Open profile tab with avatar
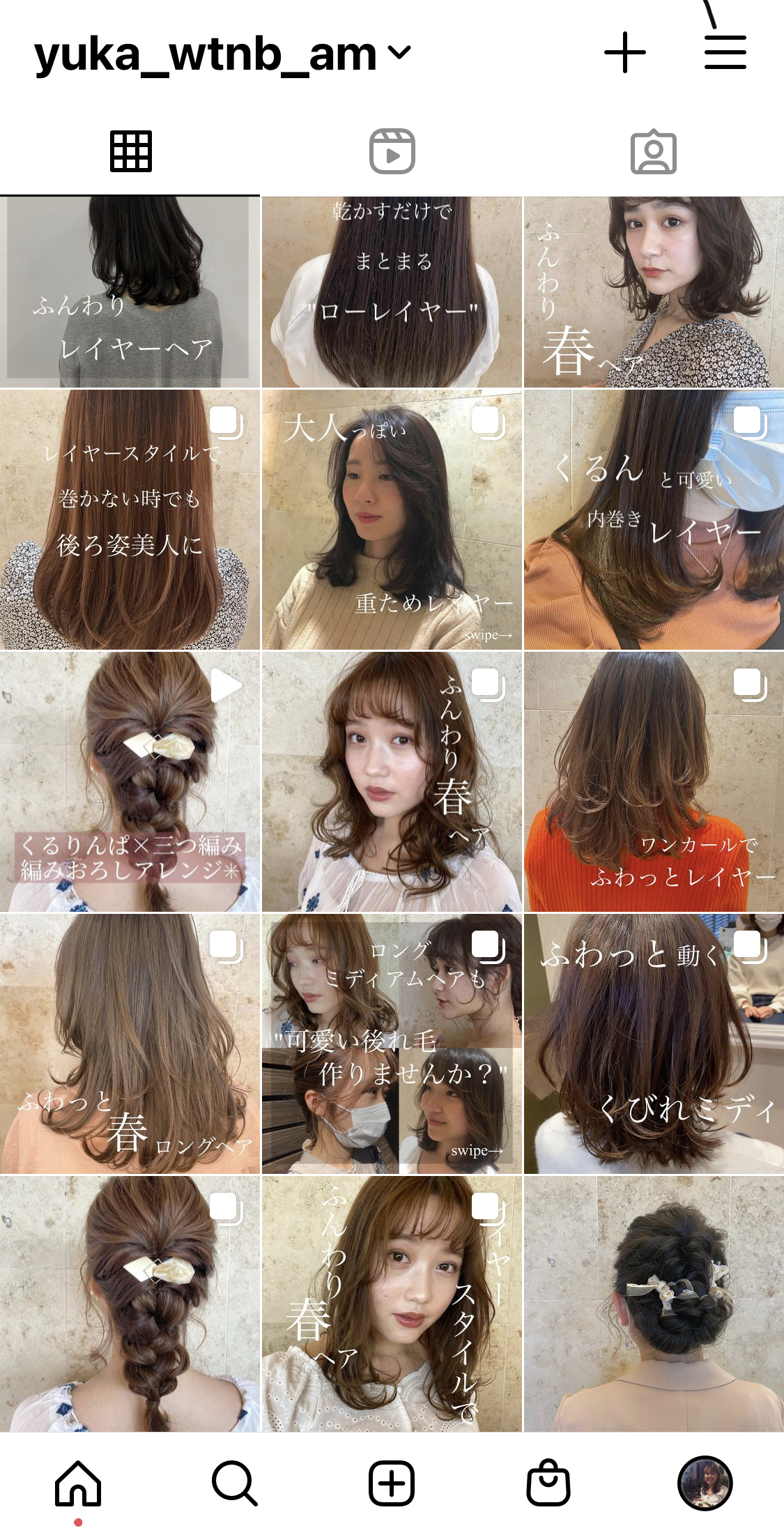 click(705, 1483)
